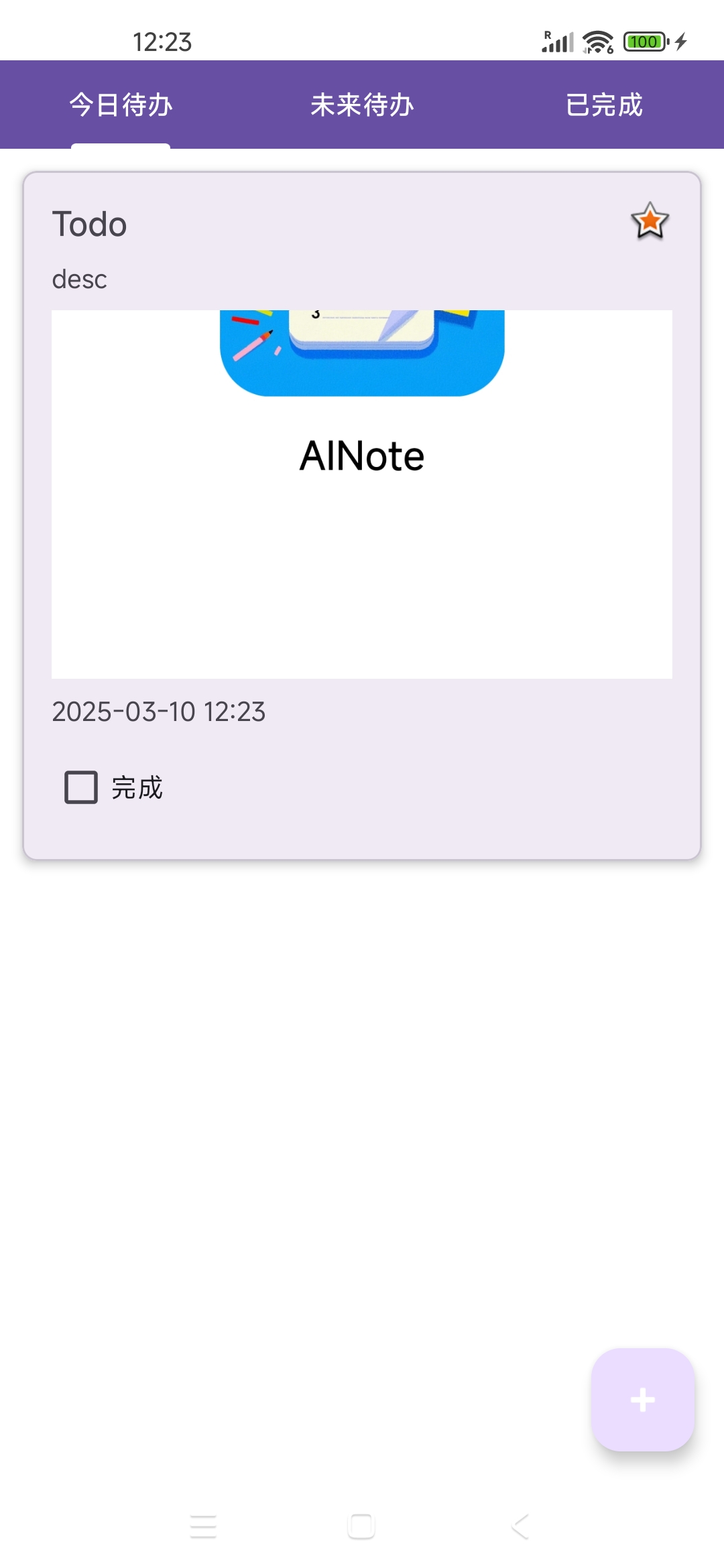Go back using the system back button

pos(520,1526)
